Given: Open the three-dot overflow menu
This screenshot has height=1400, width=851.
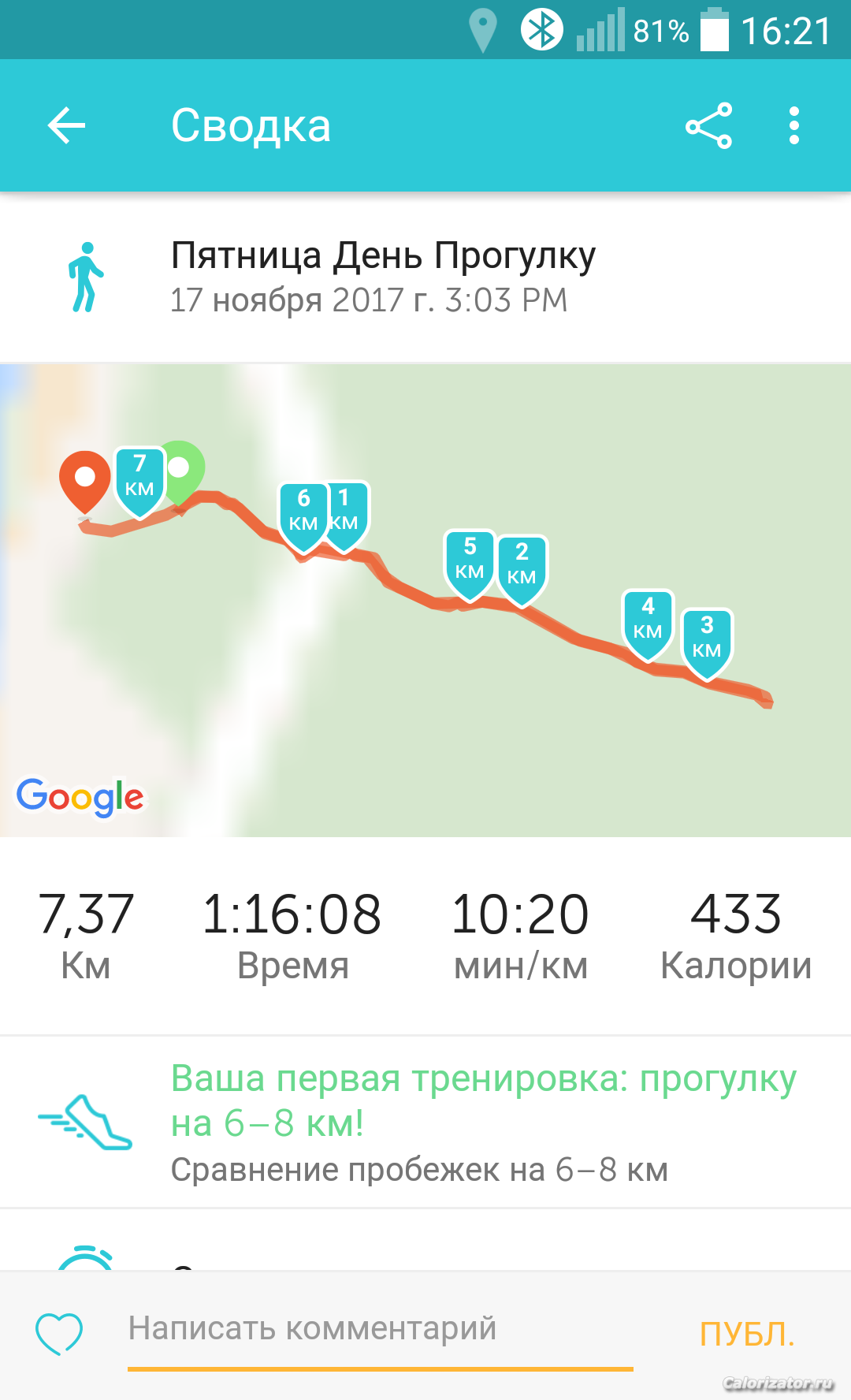Looking at the screenshot, I should 793,126.
